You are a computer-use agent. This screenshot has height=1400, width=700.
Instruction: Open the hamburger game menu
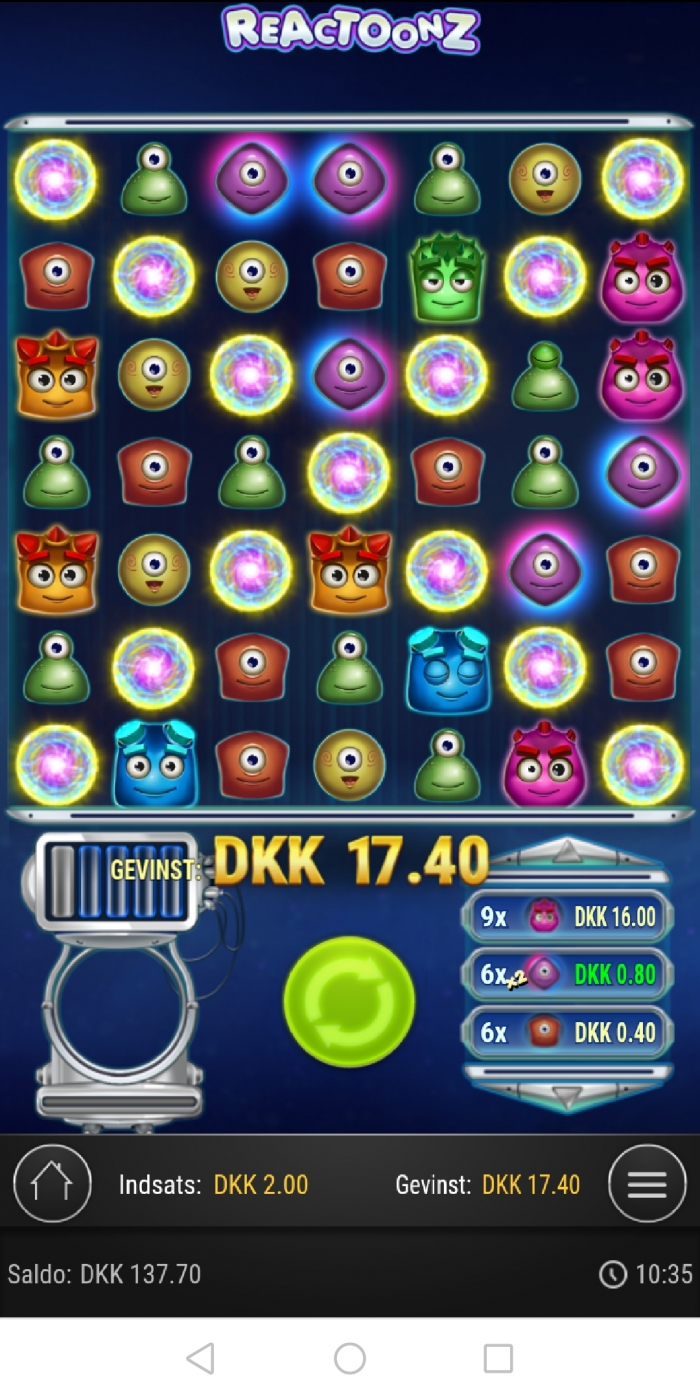click(x=647, y=1184)
